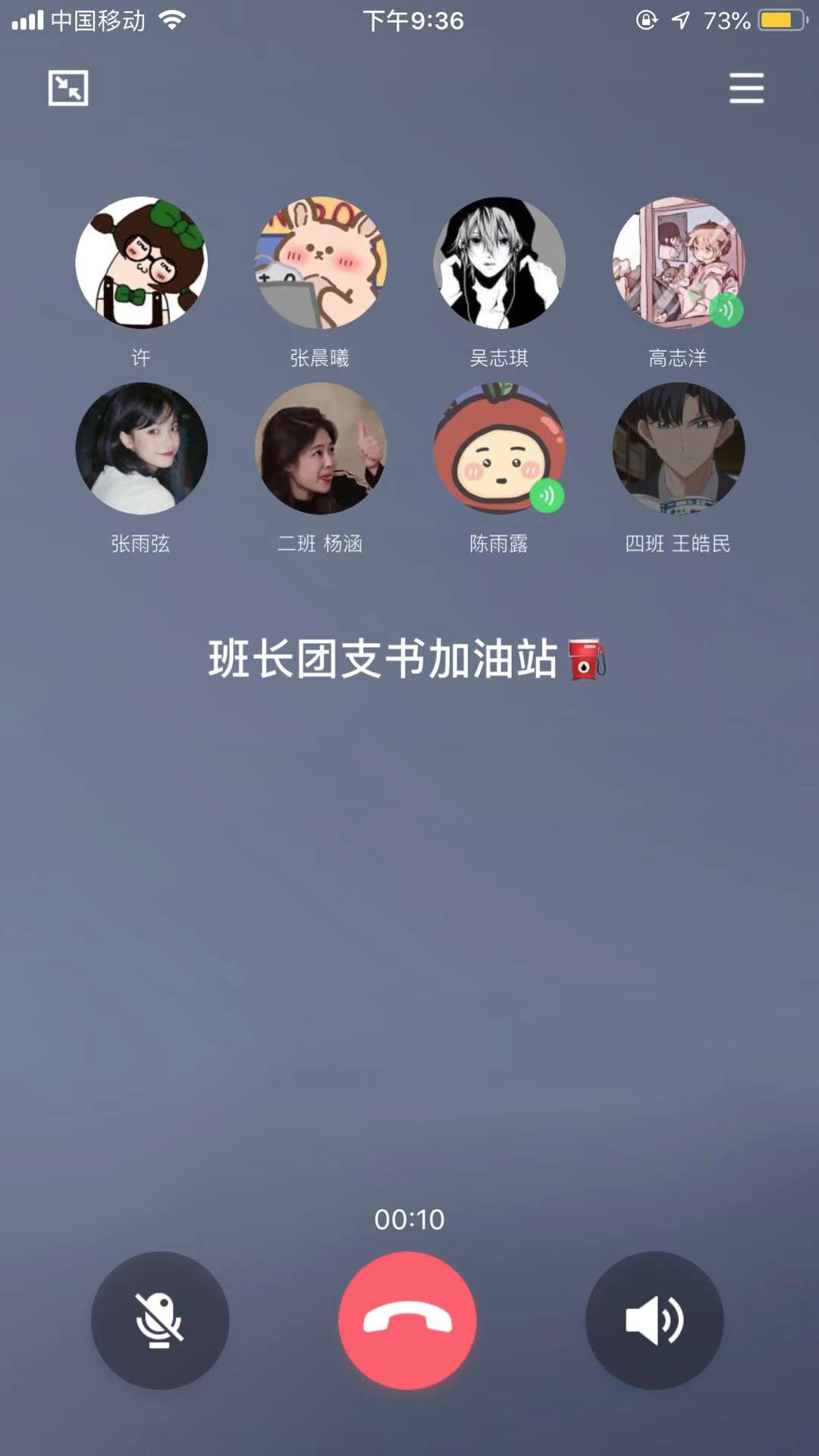Tap 张雨弦's avatar

pos(141,448)
